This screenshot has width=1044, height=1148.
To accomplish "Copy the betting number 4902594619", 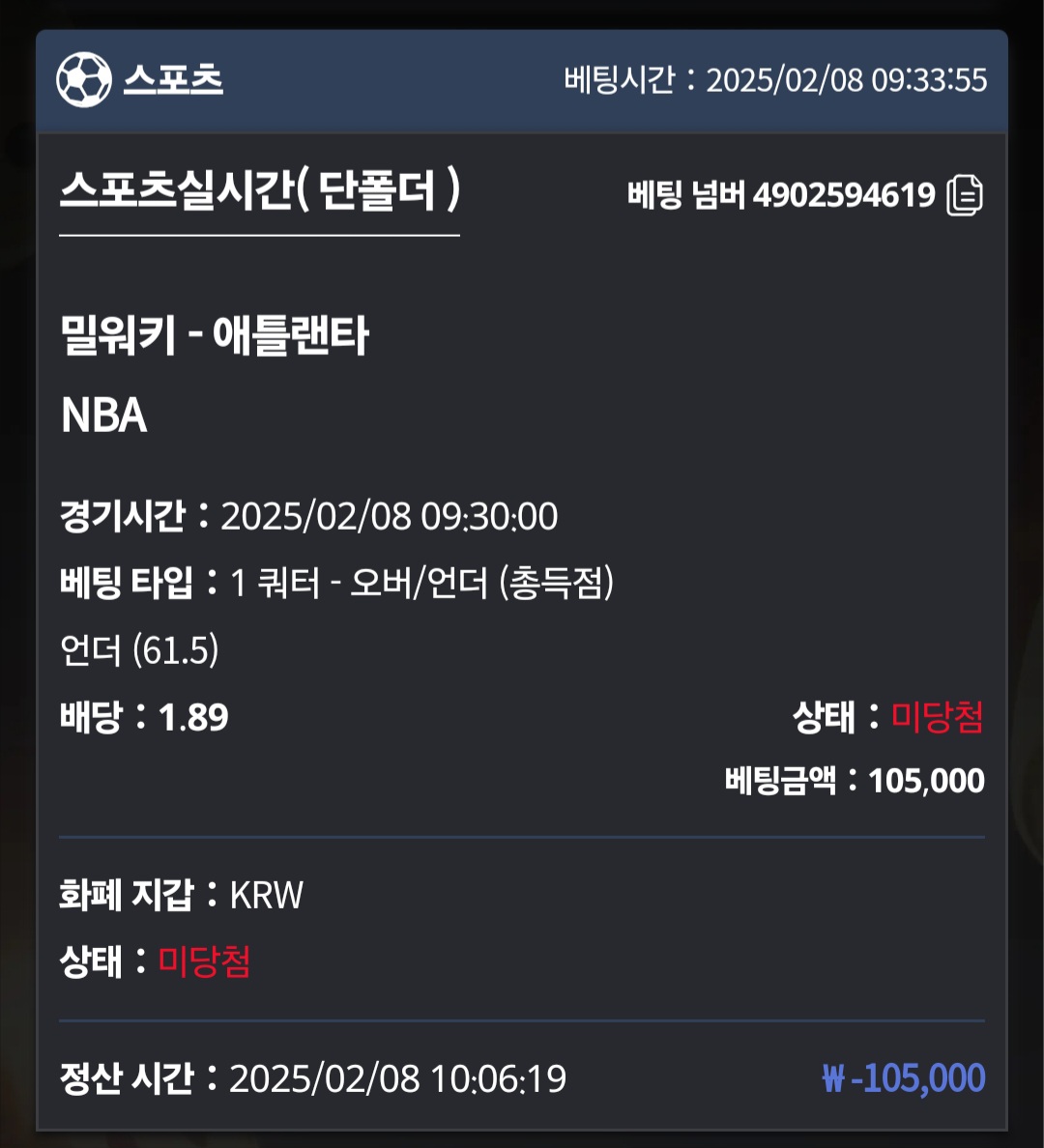I will tap(964, 195).
